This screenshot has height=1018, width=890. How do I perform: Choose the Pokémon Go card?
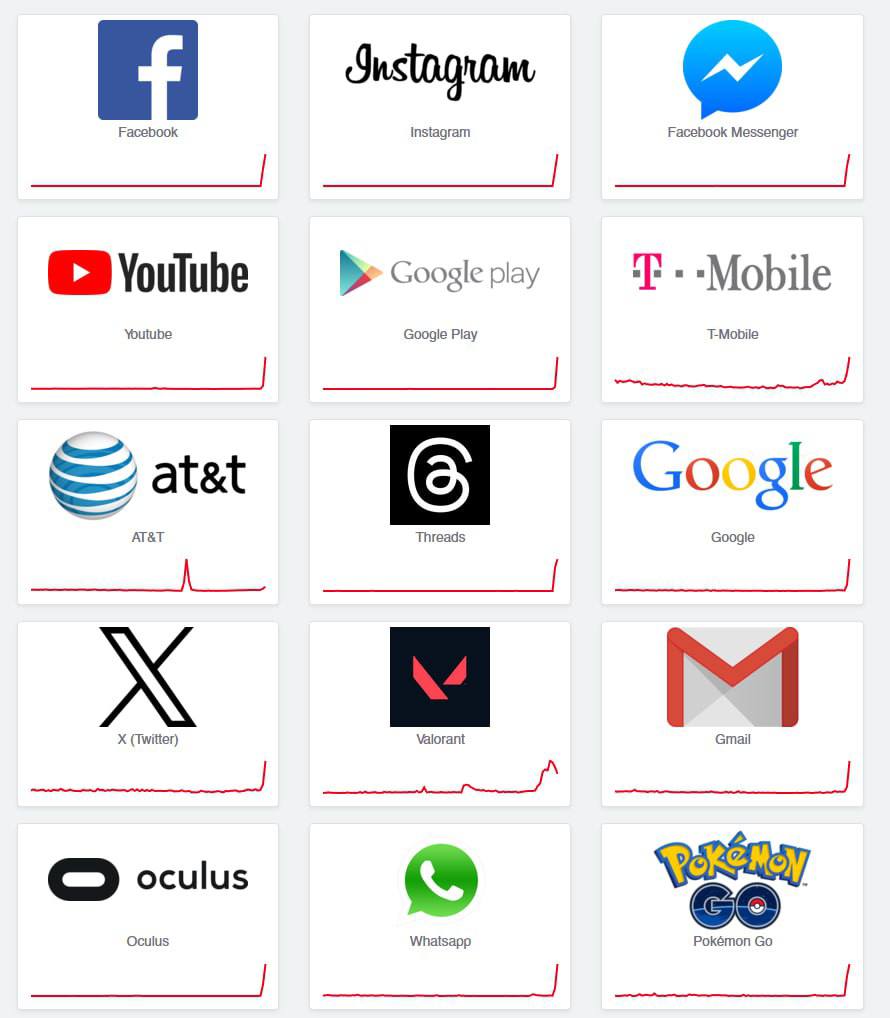tap(732, 915)
